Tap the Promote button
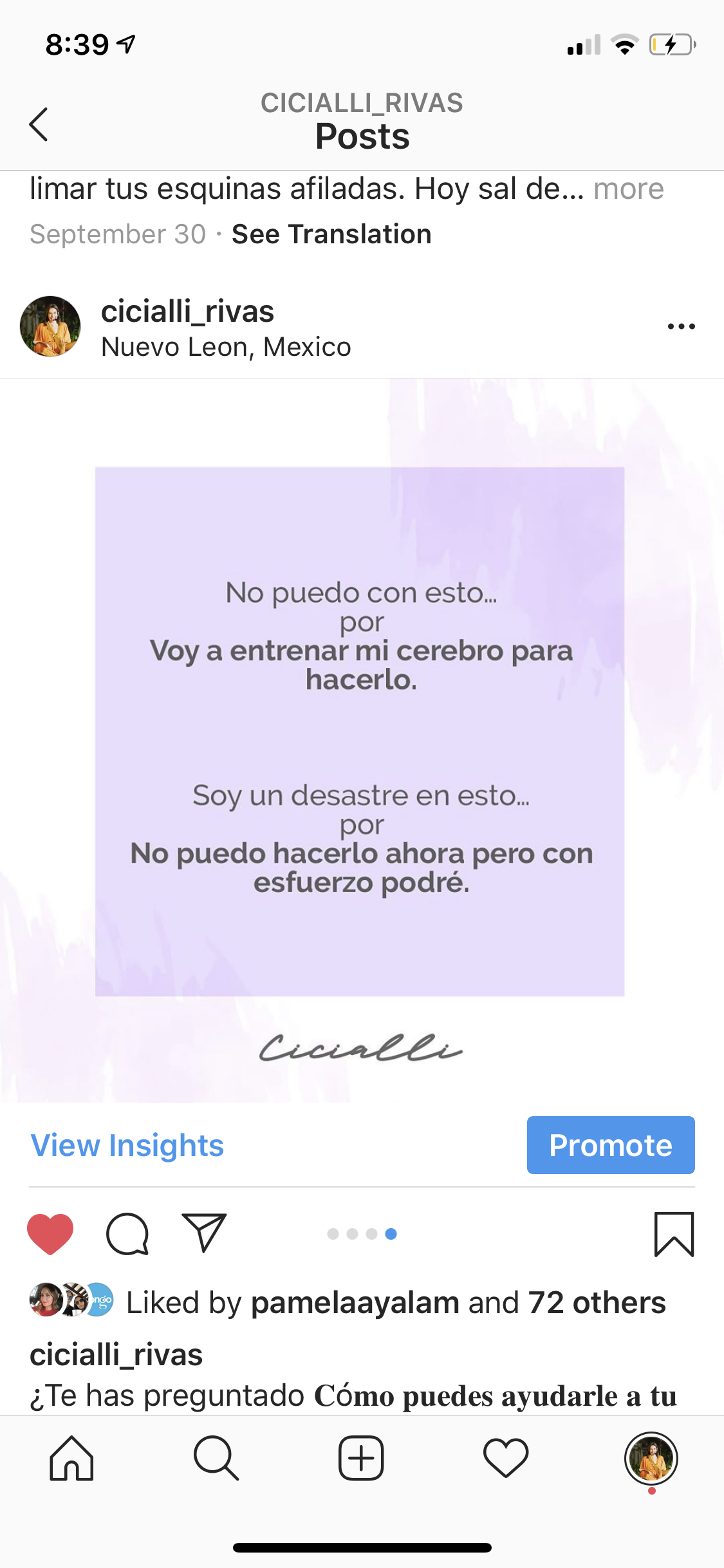Screen dimensions: 724x1568 [611, 1145]
